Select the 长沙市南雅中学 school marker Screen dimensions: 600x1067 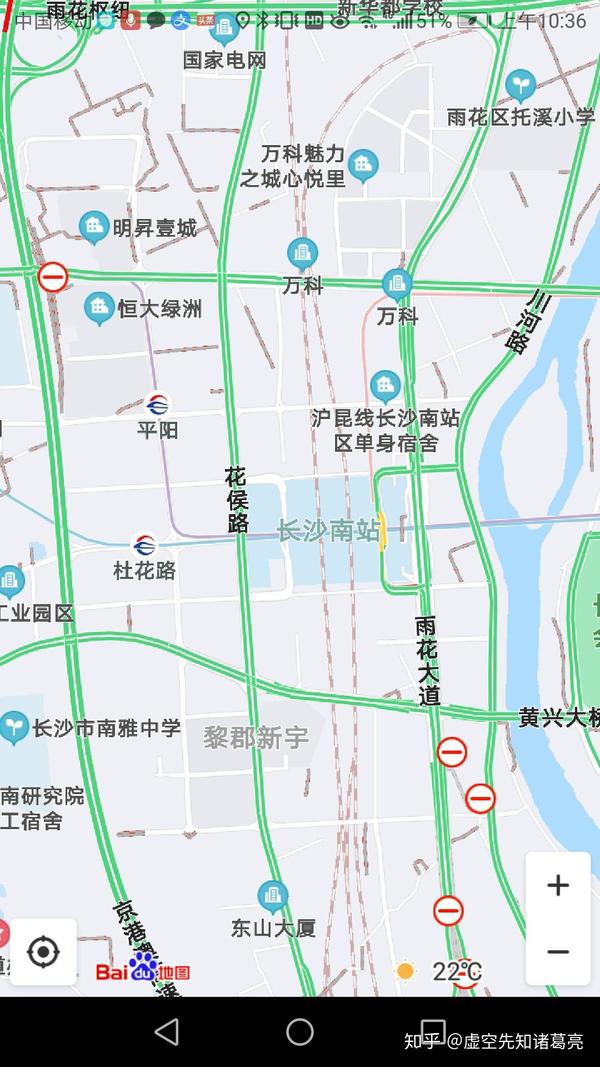point(14,727)
